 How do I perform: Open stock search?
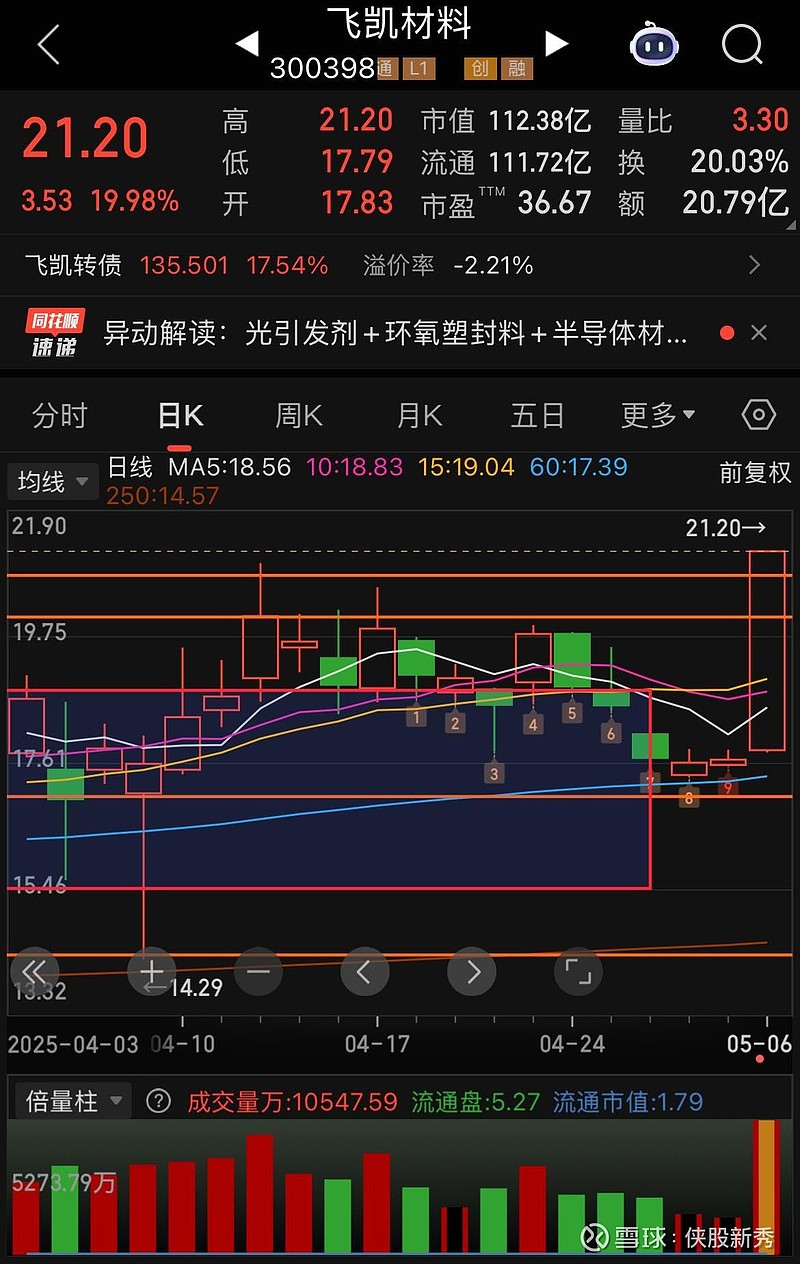(x=741, y=44)
